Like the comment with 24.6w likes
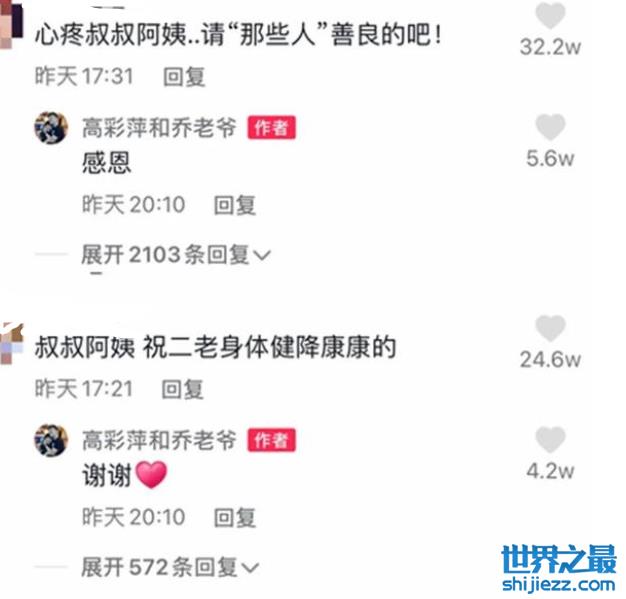This screenshot has height=599, width=626. 550,328
